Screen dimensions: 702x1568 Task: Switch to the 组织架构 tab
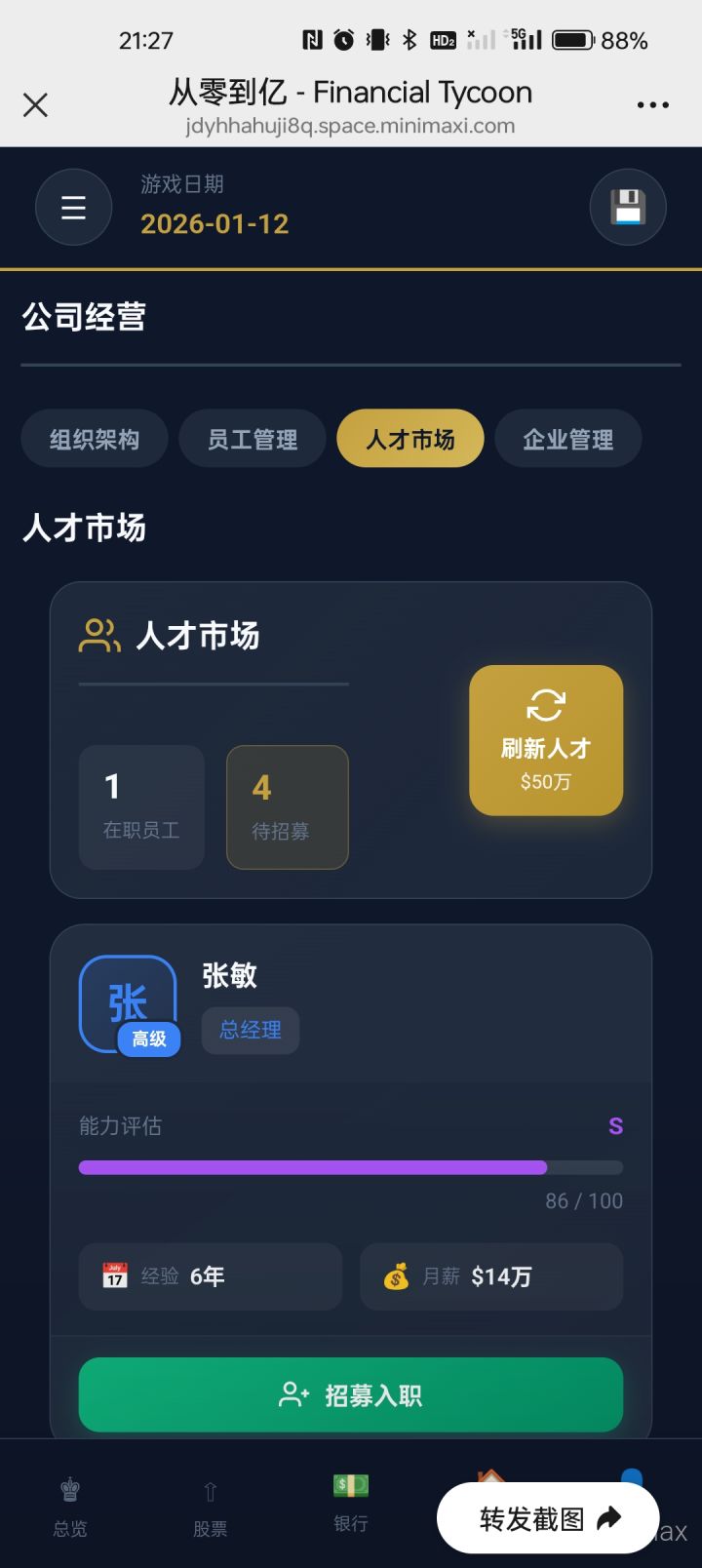pos(94,439)
